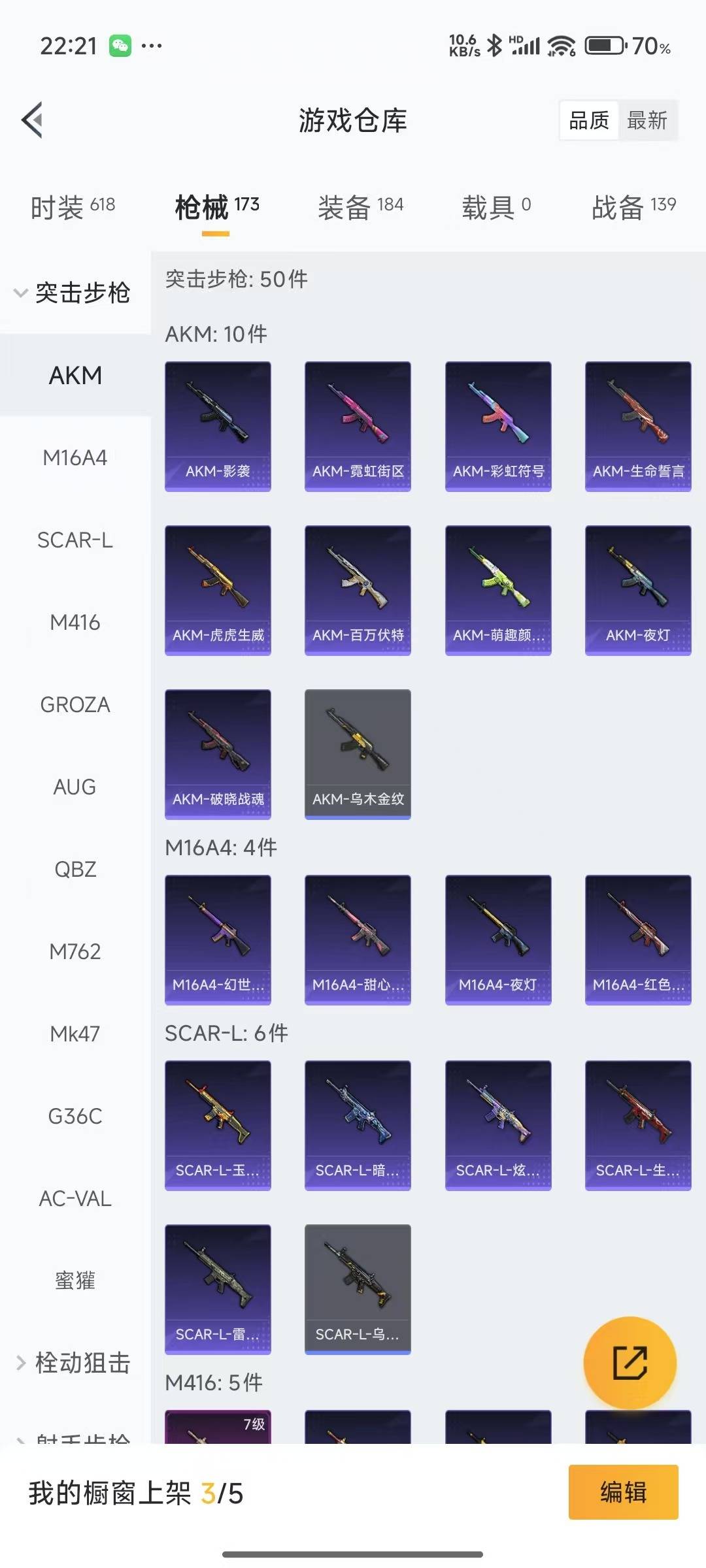This screenshot has width=706, height=1568.
Task: Select M16A4 in the side list
Action: [75, 458]
